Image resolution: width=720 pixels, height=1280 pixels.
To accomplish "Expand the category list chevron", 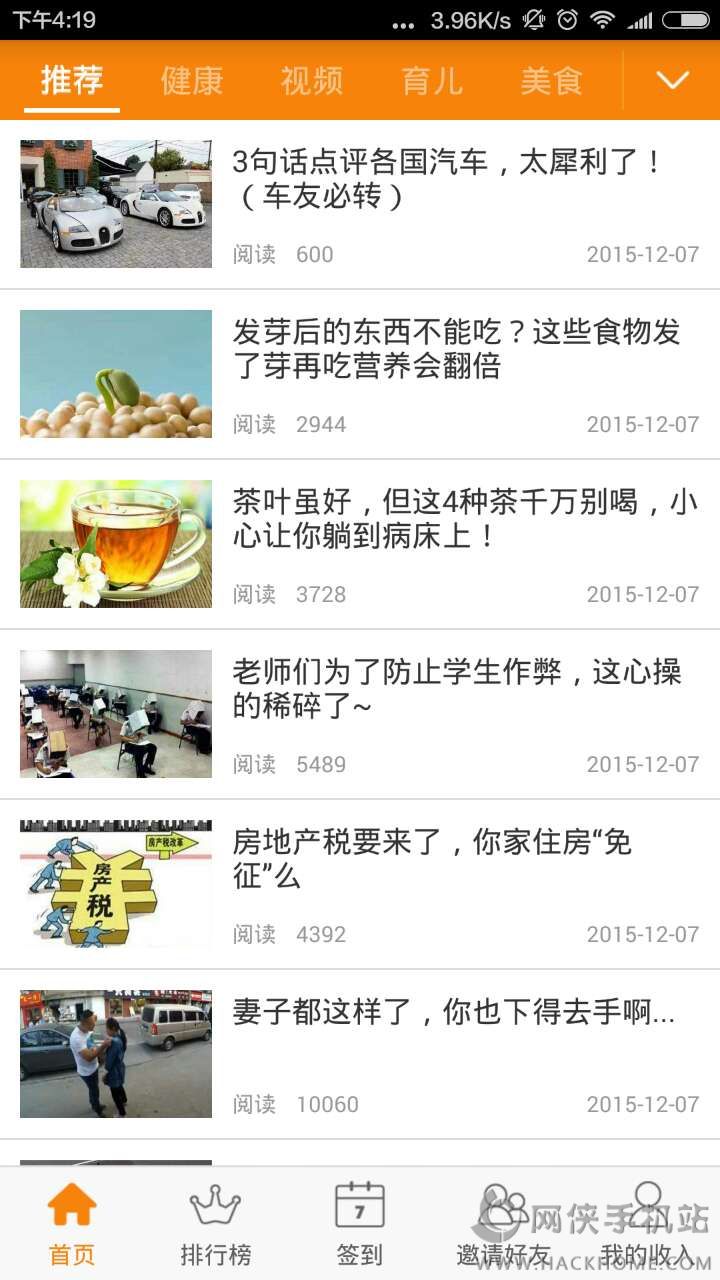I will (x=672, y=81).
